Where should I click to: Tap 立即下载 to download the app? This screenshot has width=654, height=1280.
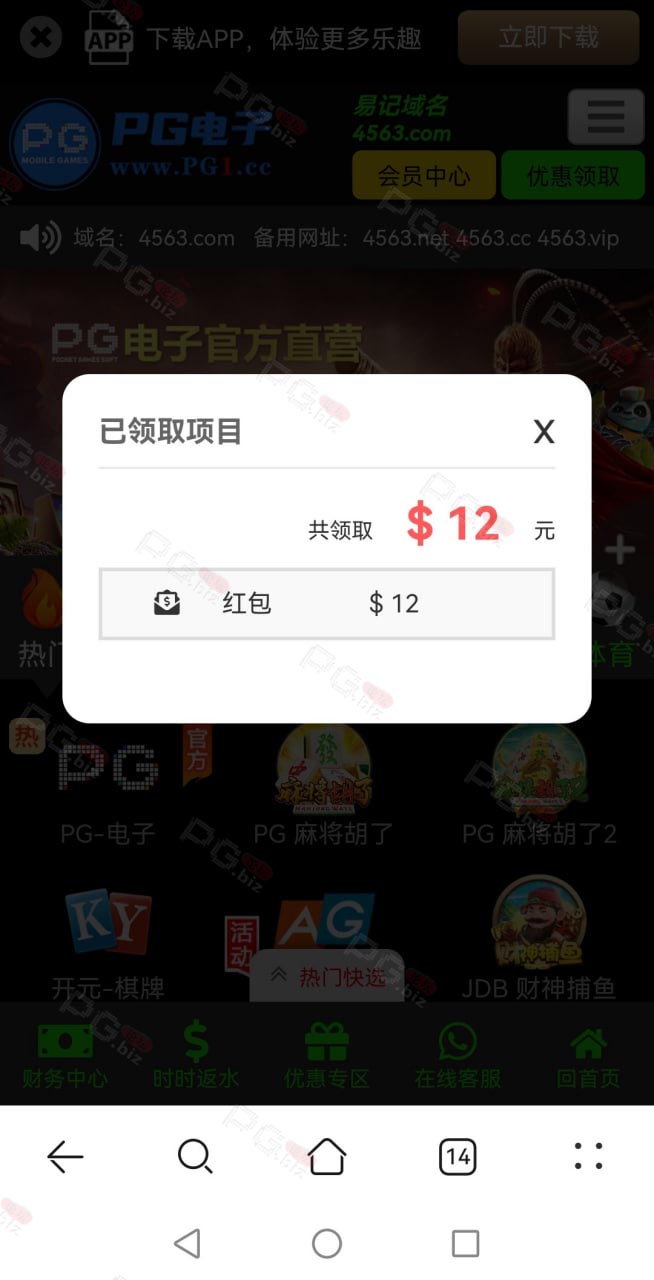(548, 38)
